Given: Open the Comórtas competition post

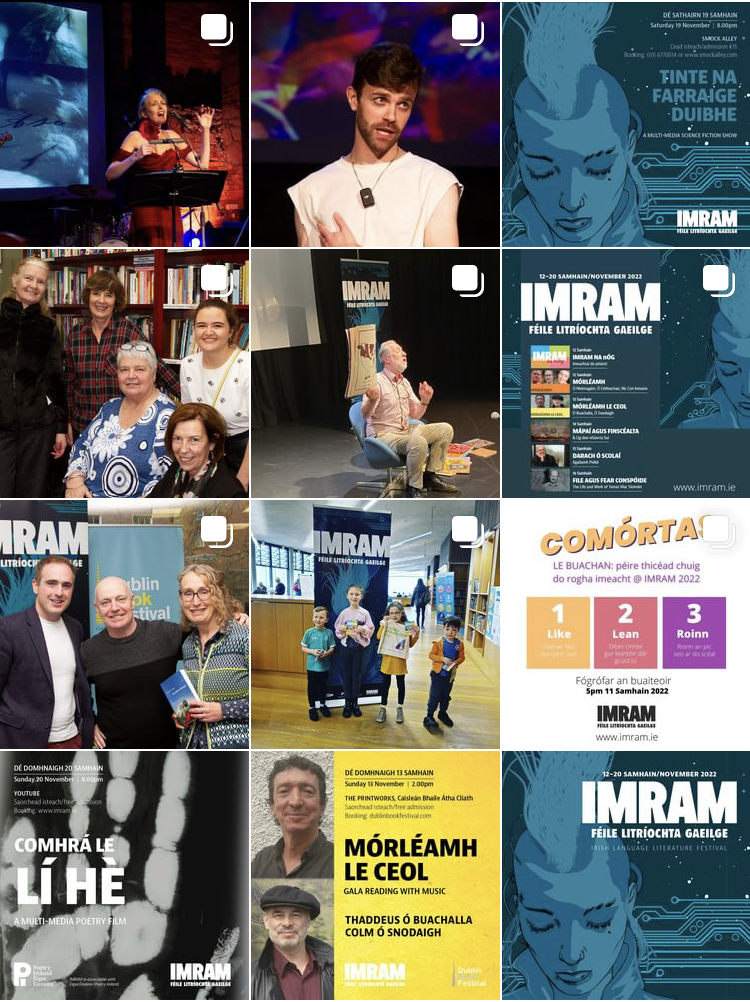Looking at the screenshot, I should (626, 625).
